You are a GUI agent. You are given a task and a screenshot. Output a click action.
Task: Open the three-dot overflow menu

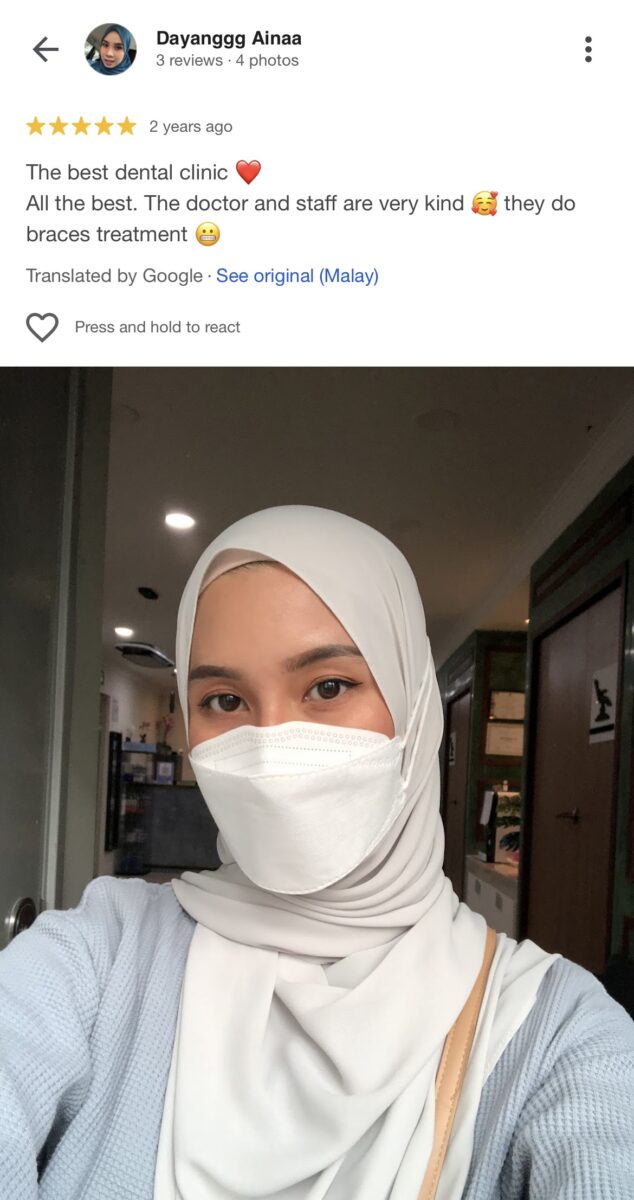(588, 49)
